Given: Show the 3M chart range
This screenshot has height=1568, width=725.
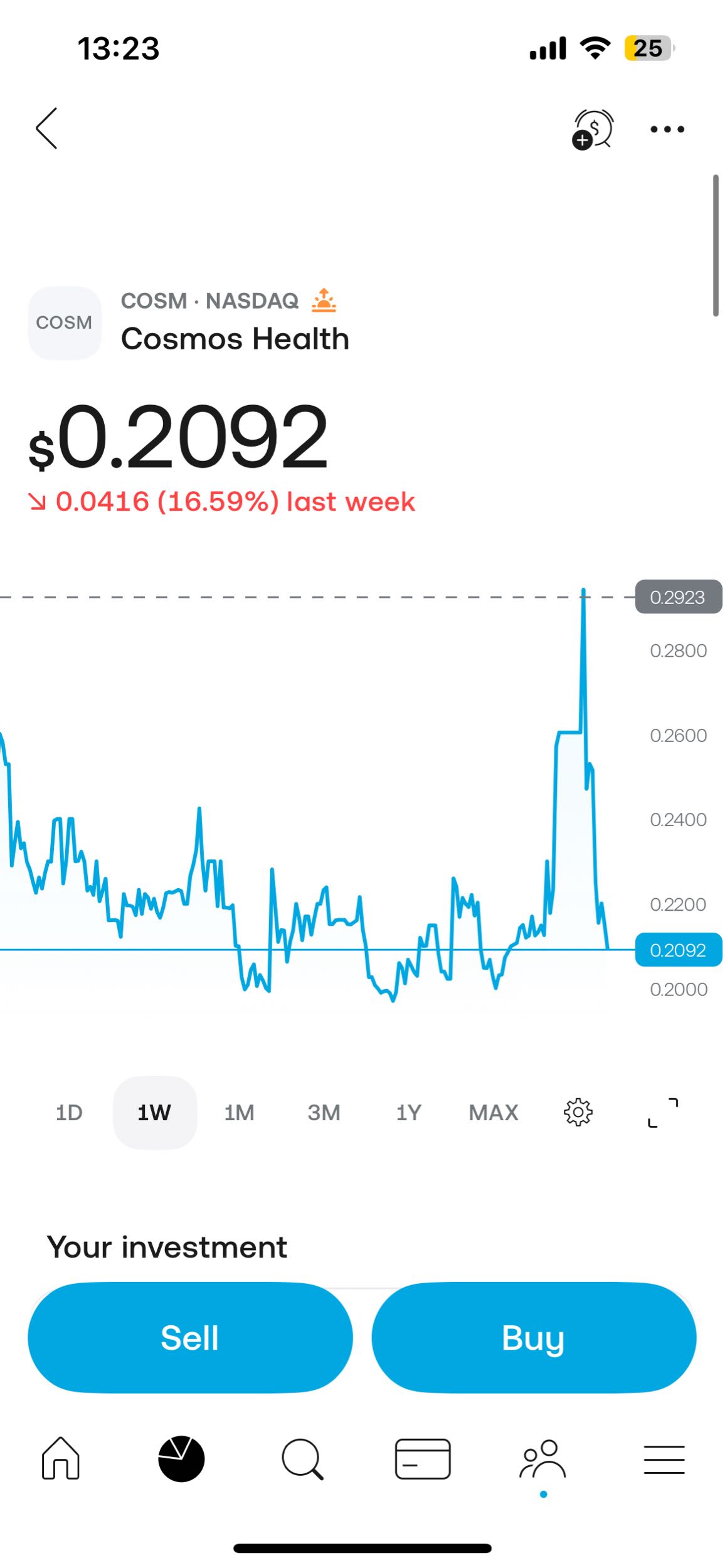Looking at the screenshot, I should click(324, 1113).
